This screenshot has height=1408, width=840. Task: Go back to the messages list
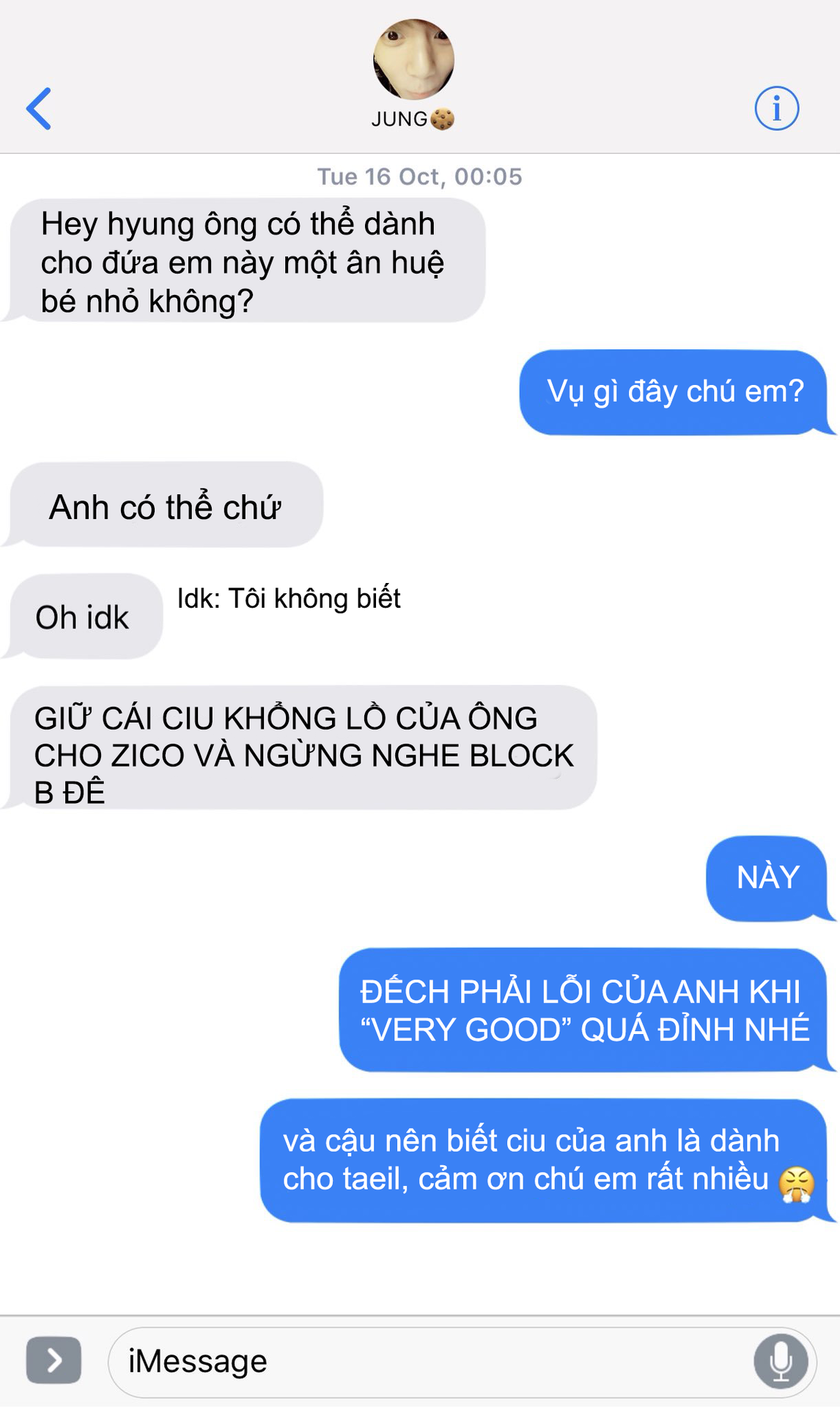point(39,109)
